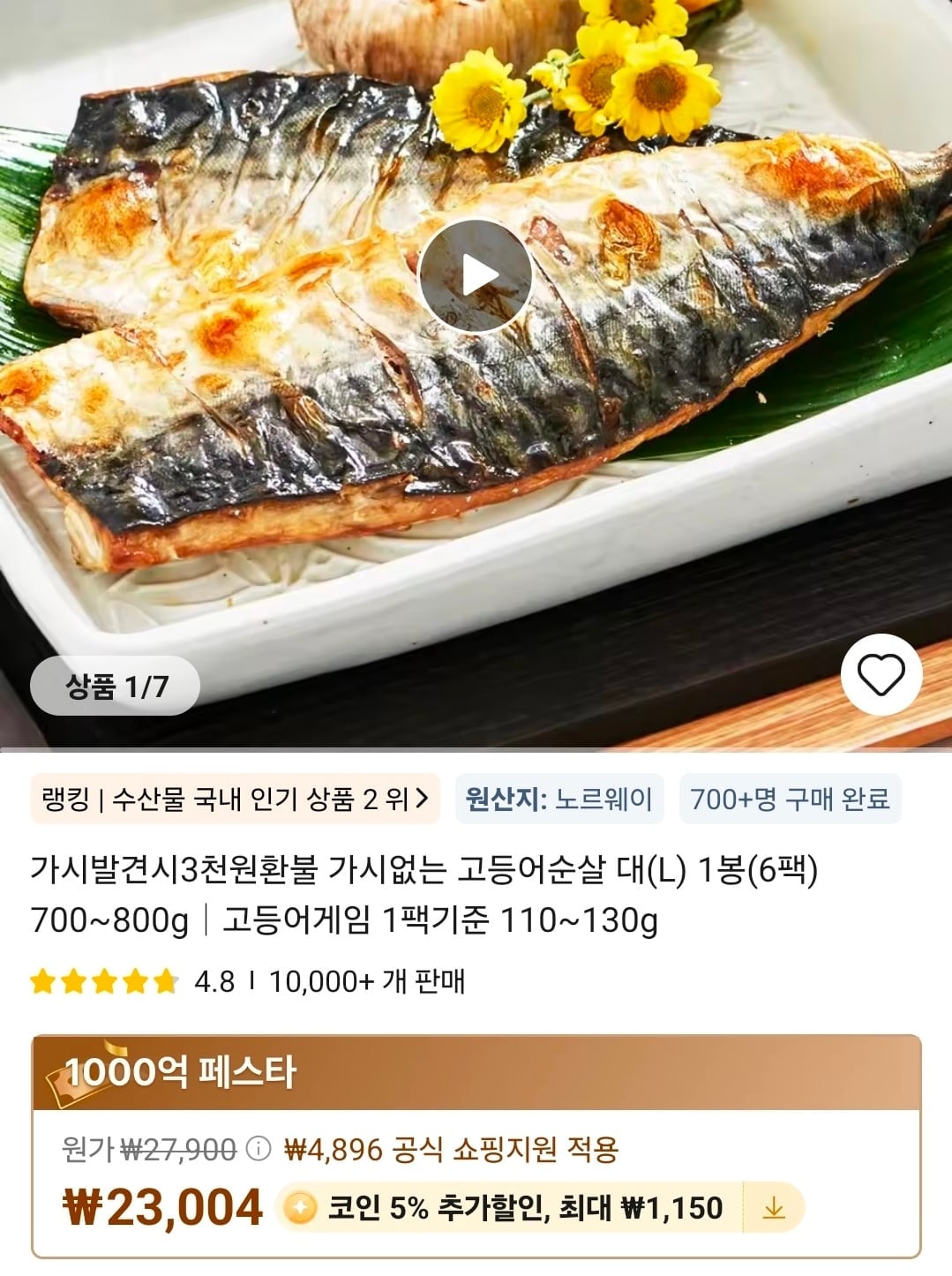Play the mackerel product video

click(475, 275)
